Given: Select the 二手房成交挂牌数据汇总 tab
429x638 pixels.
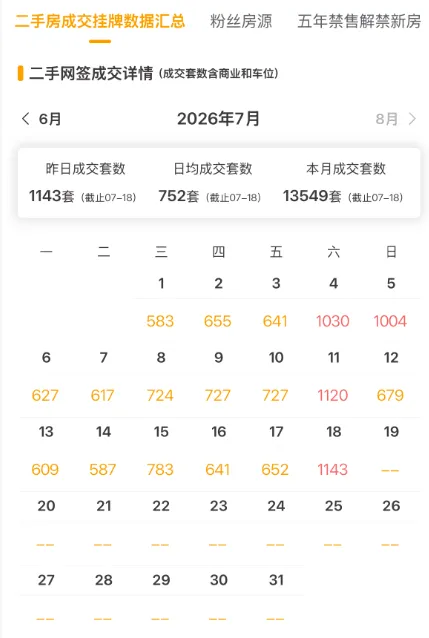Looking at the screenshot, I should click(x=100, y=21).
